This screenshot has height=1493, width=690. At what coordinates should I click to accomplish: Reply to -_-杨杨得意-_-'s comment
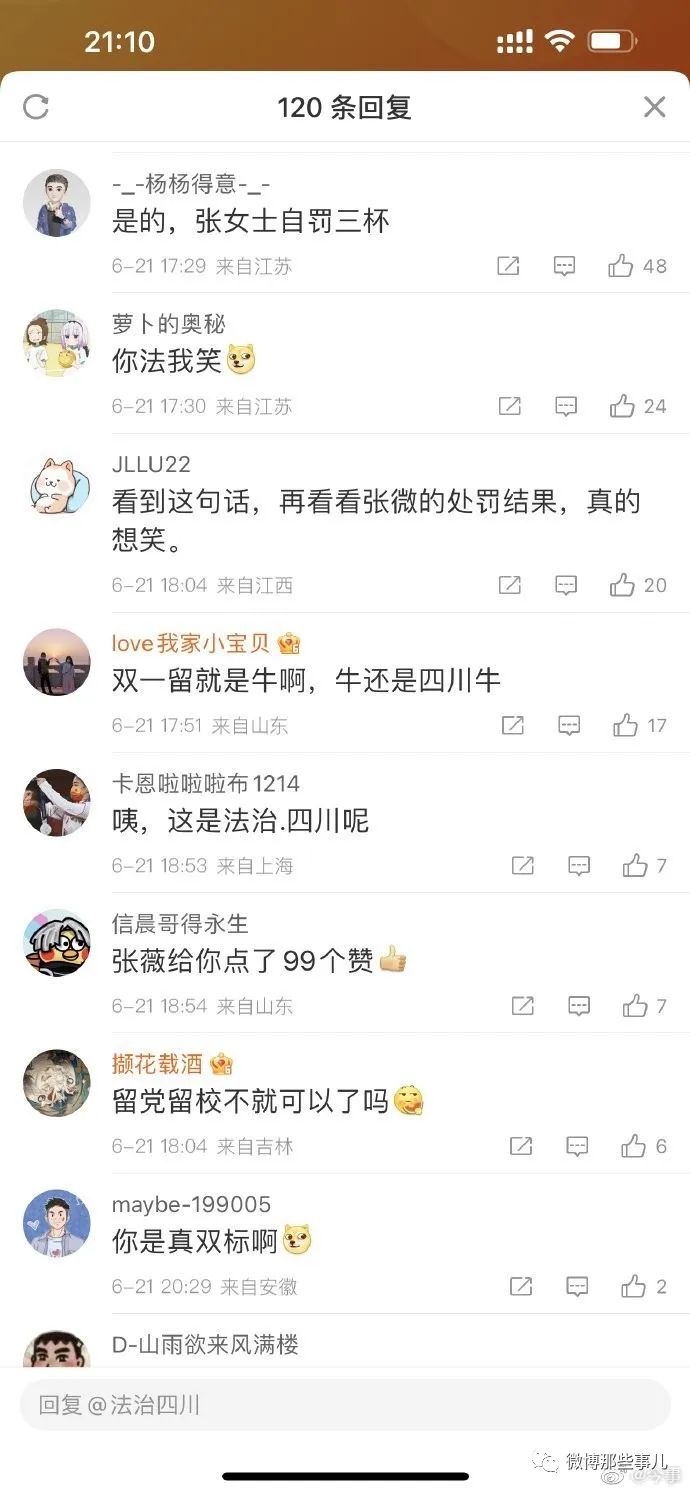coord(565,266)
